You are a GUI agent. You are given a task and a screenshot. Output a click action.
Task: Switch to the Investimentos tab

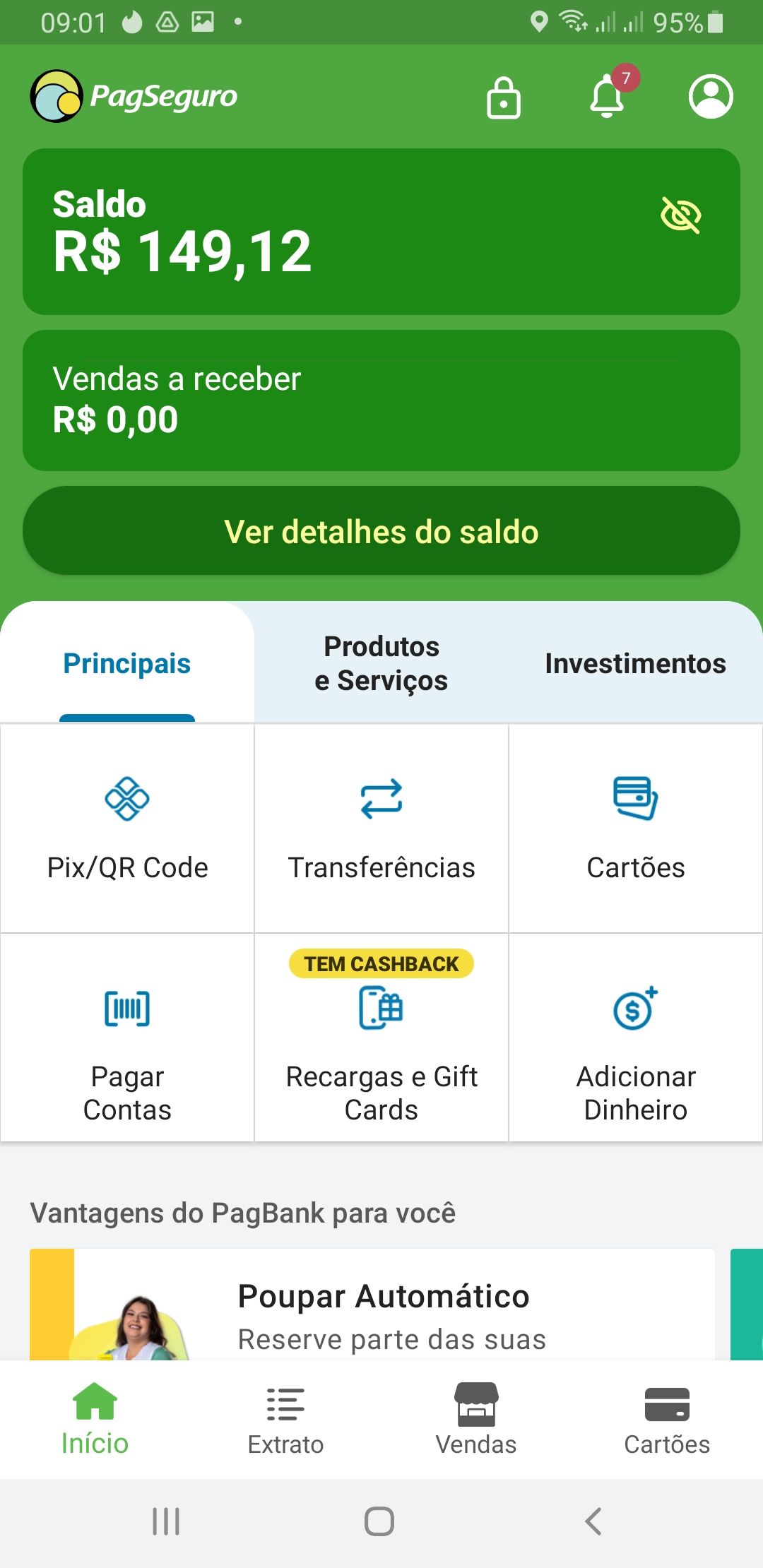[635, 664]
